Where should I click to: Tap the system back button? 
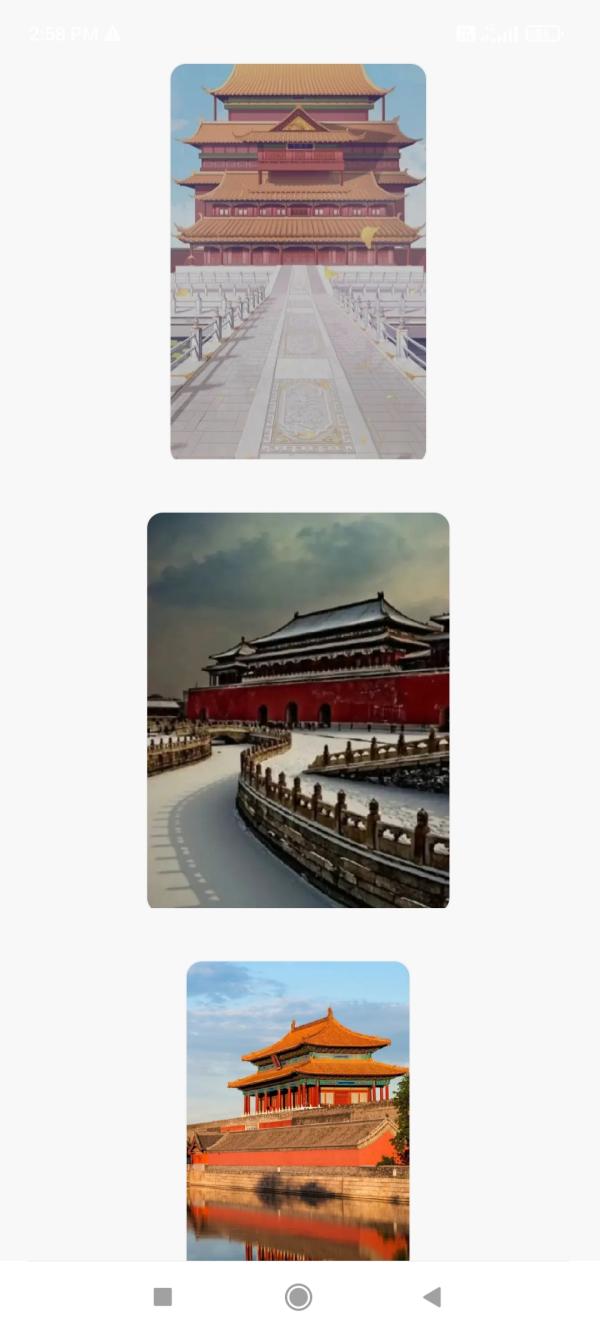[x=432, y=1297]
